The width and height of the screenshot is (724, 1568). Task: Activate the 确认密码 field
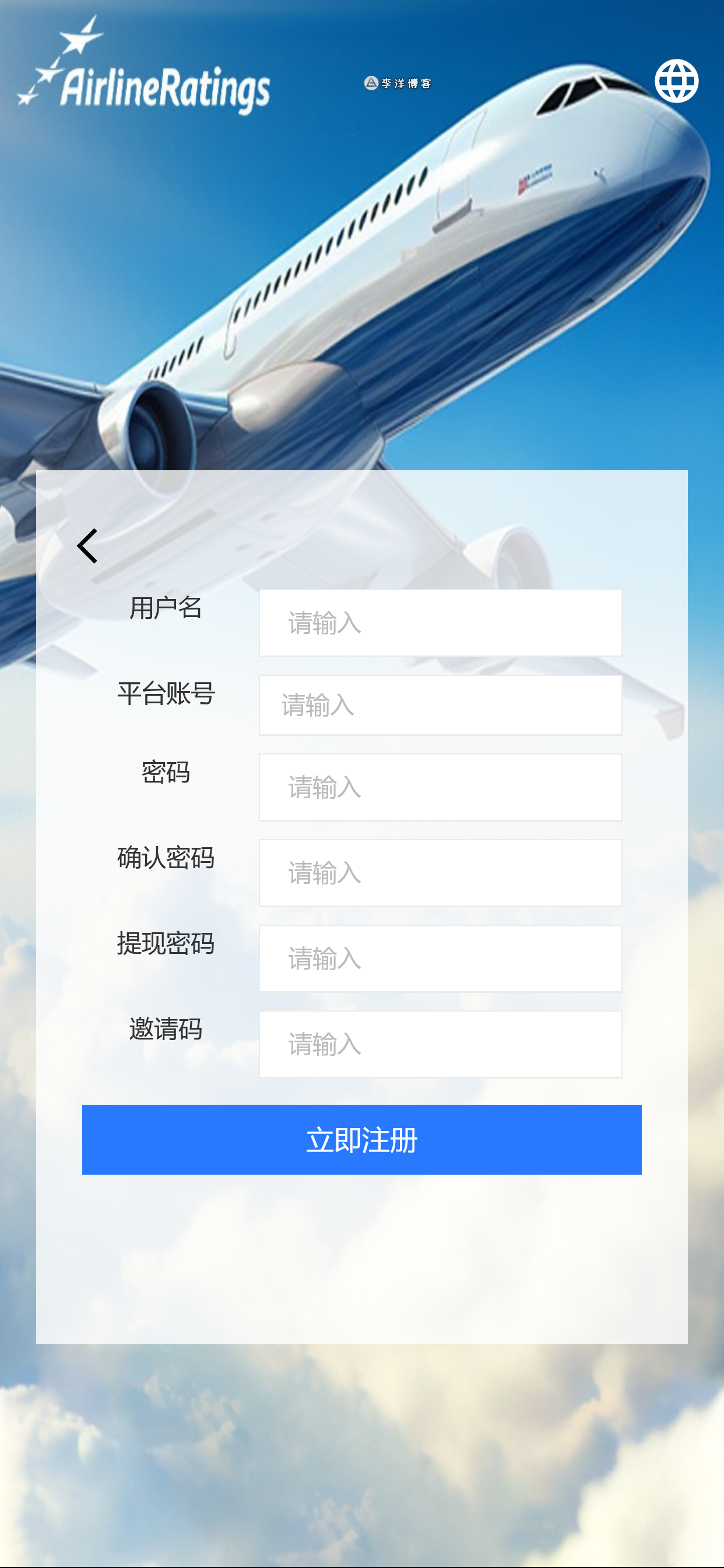click(440, 873)
